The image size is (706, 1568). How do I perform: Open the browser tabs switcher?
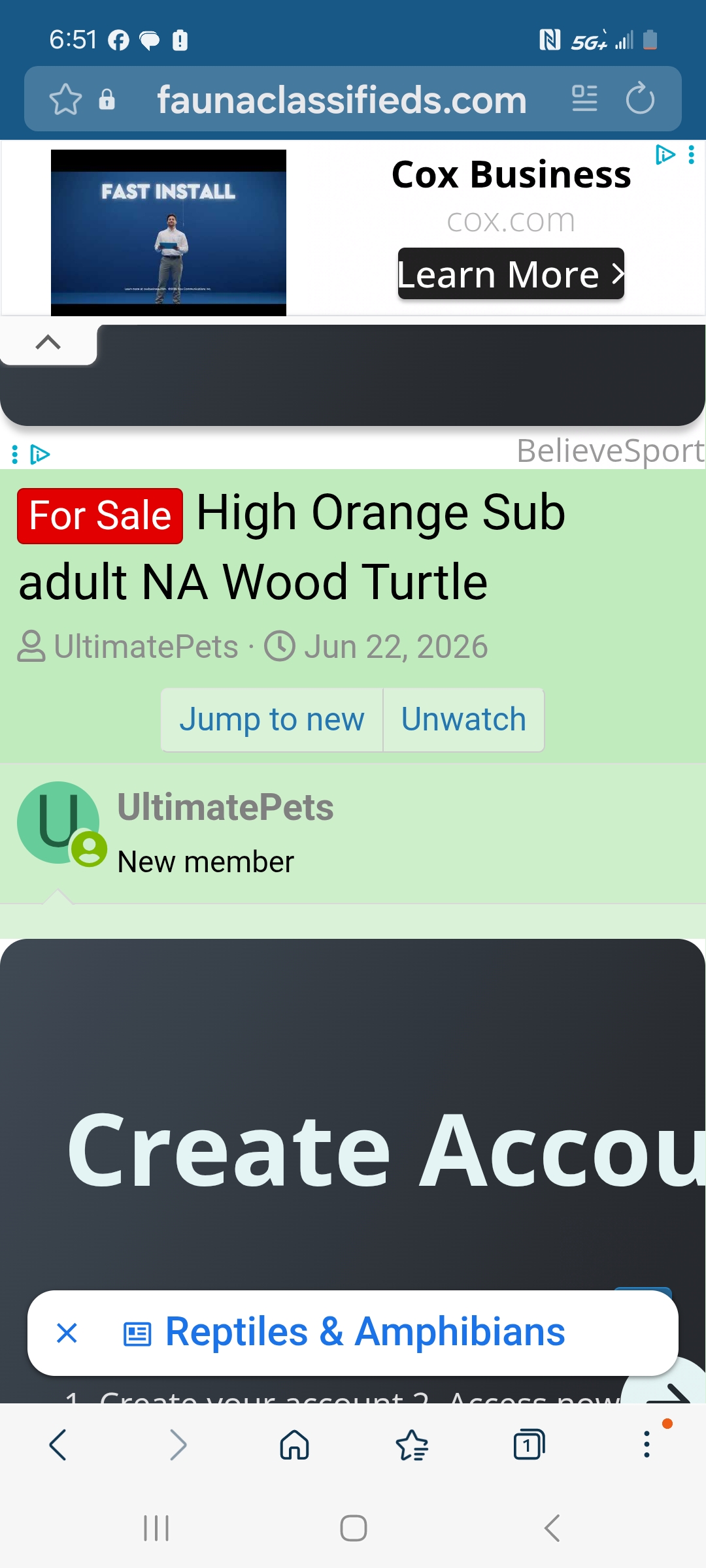[529, 1445]
